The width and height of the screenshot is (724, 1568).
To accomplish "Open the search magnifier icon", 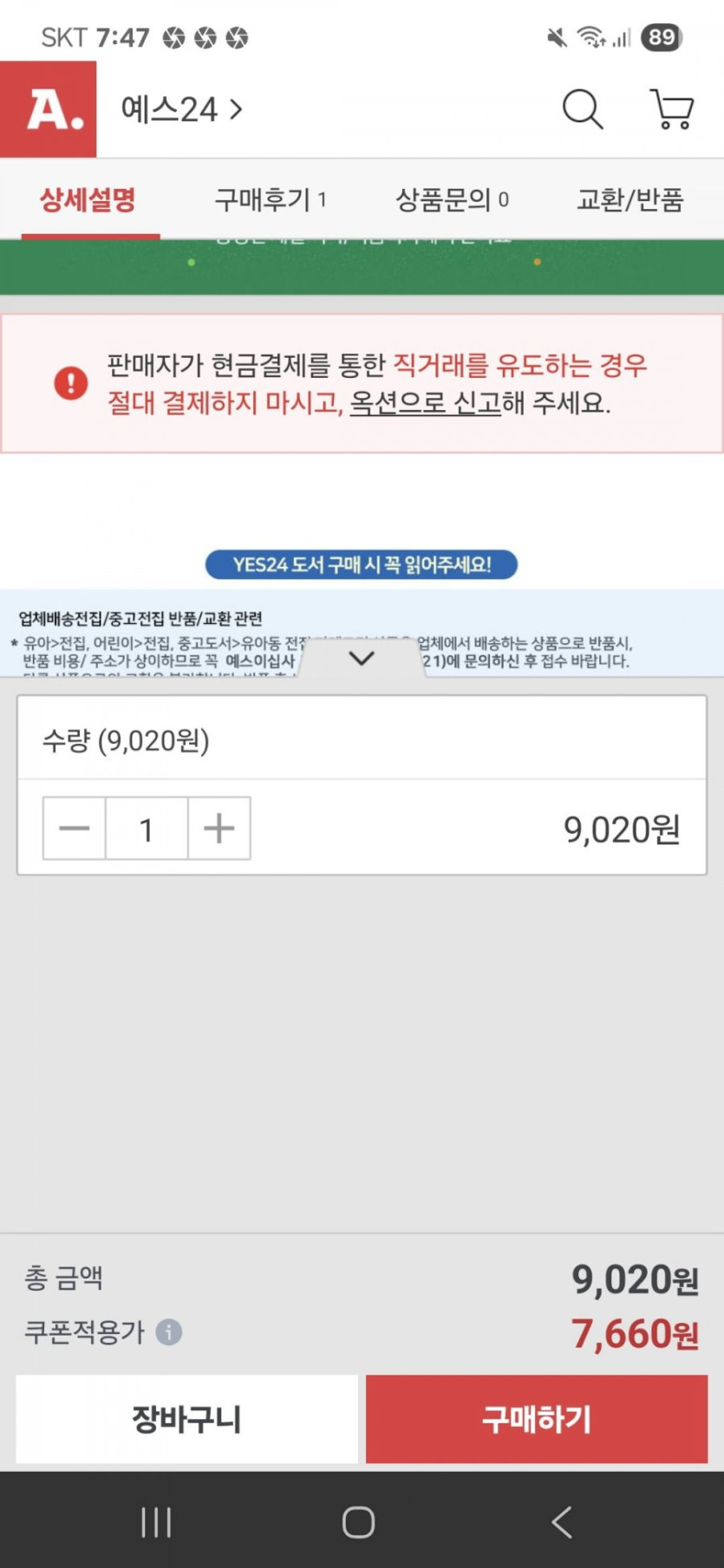I will (582, 109).
